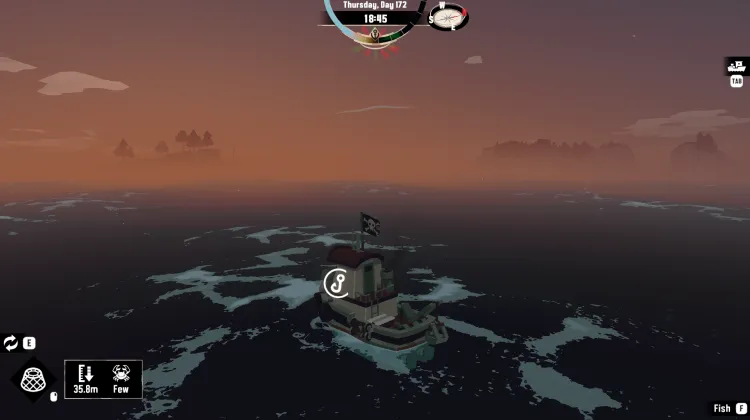The image size is (750, 420).
Task: Use the crab pot ability
Action: 33,380
